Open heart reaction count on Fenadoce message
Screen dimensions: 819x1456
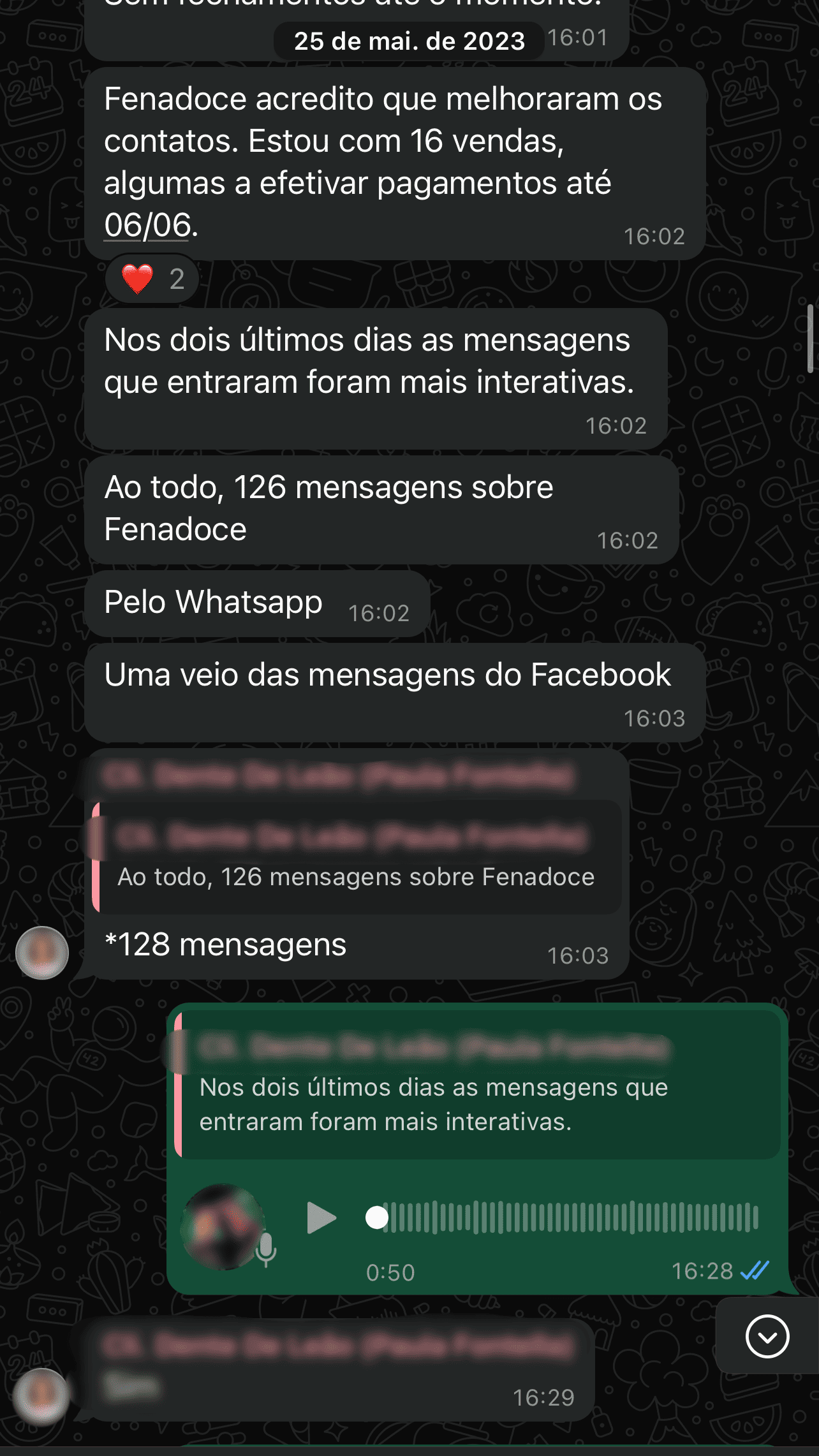152,279
